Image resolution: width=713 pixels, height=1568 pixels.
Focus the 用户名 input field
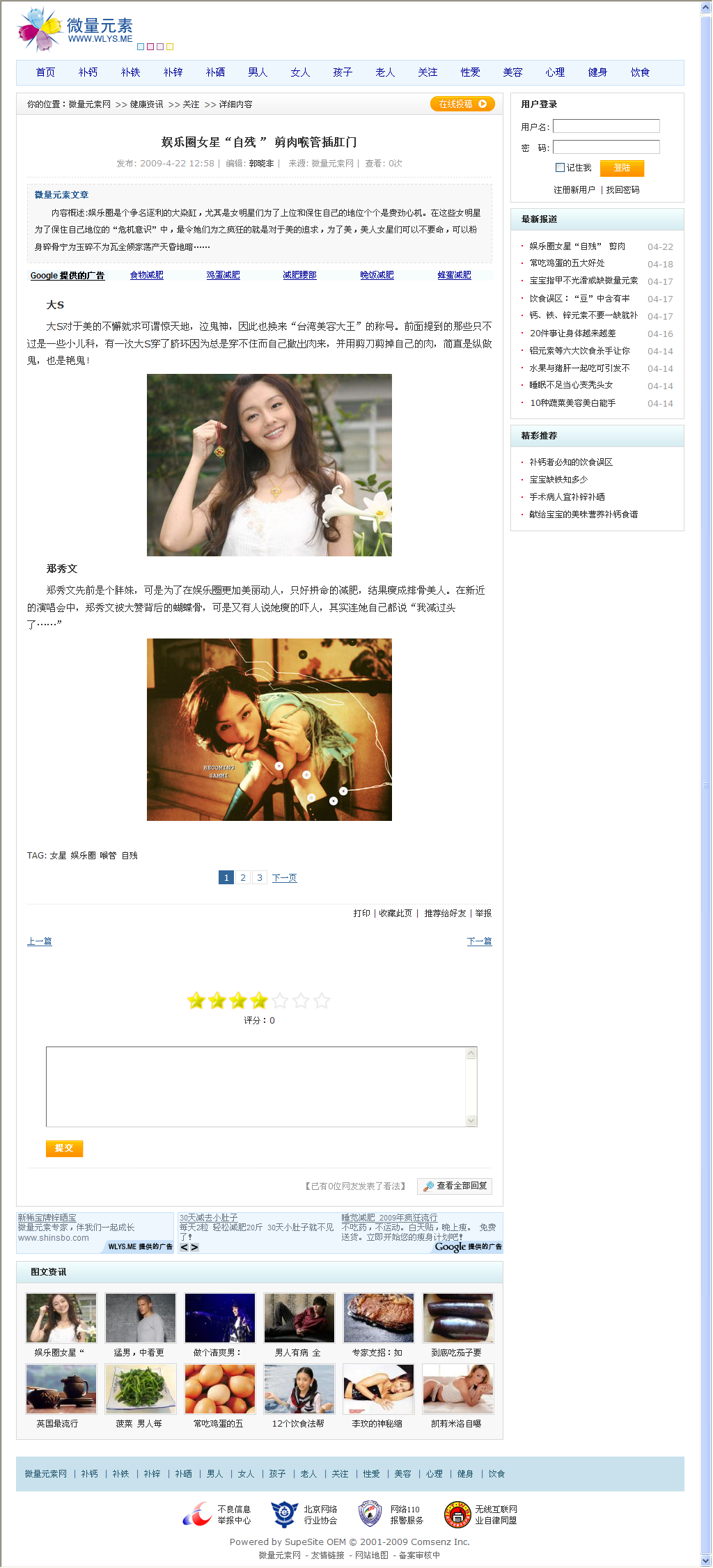(606, 126)
